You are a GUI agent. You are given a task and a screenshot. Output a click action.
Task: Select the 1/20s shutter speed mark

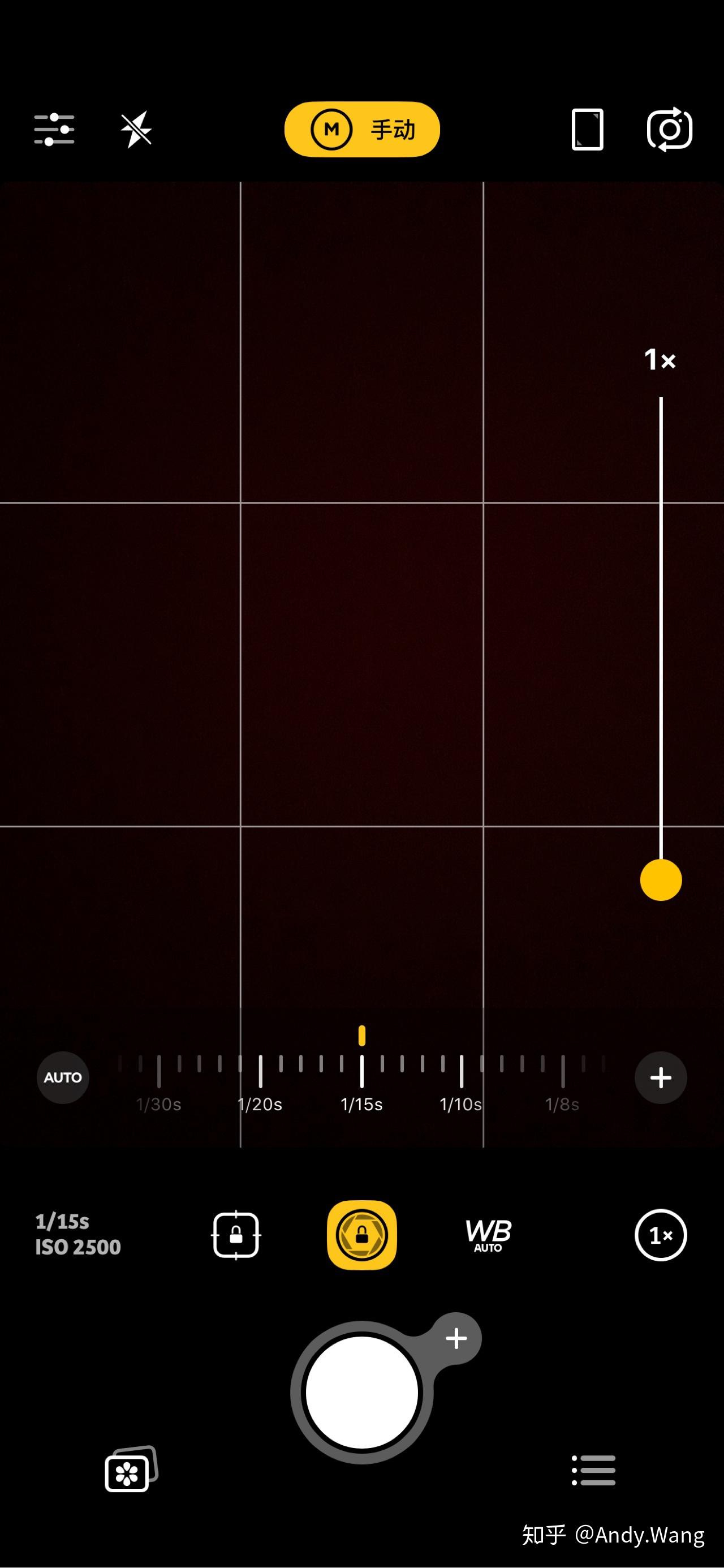[260, 1104]
